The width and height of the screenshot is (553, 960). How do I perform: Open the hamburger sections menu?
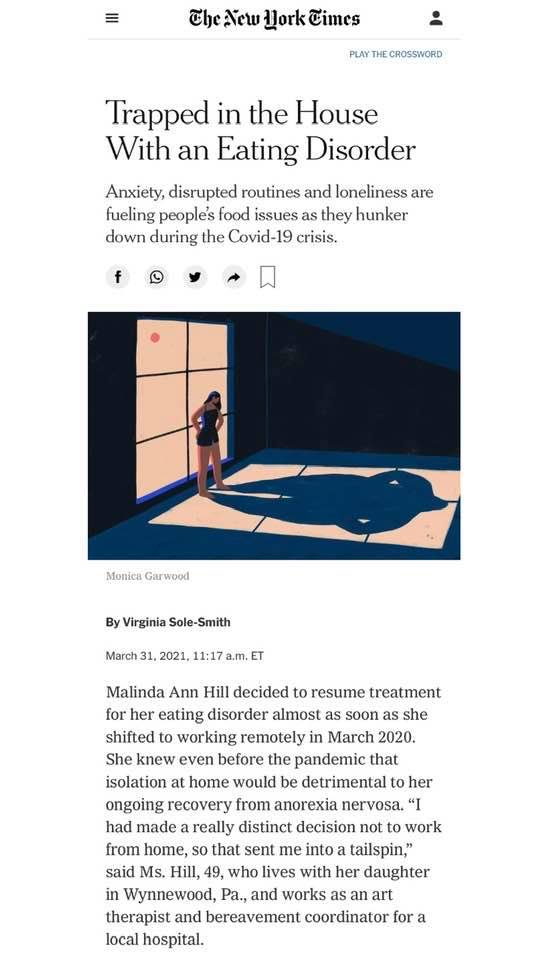(111, 18)
